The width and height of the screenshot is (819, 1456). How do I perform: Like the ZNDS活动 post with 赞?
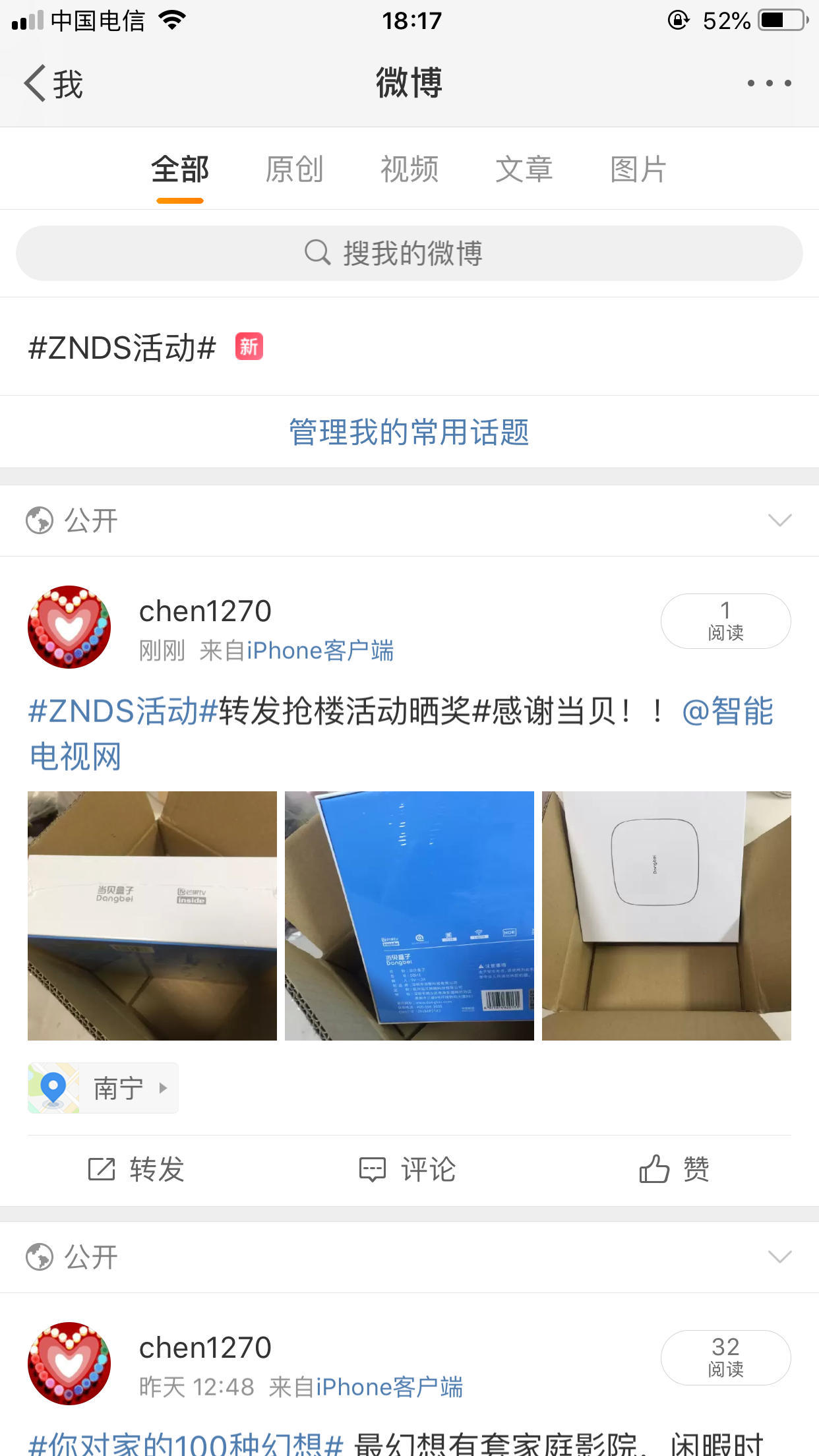pyautogui.click(x=674, y=1170)
